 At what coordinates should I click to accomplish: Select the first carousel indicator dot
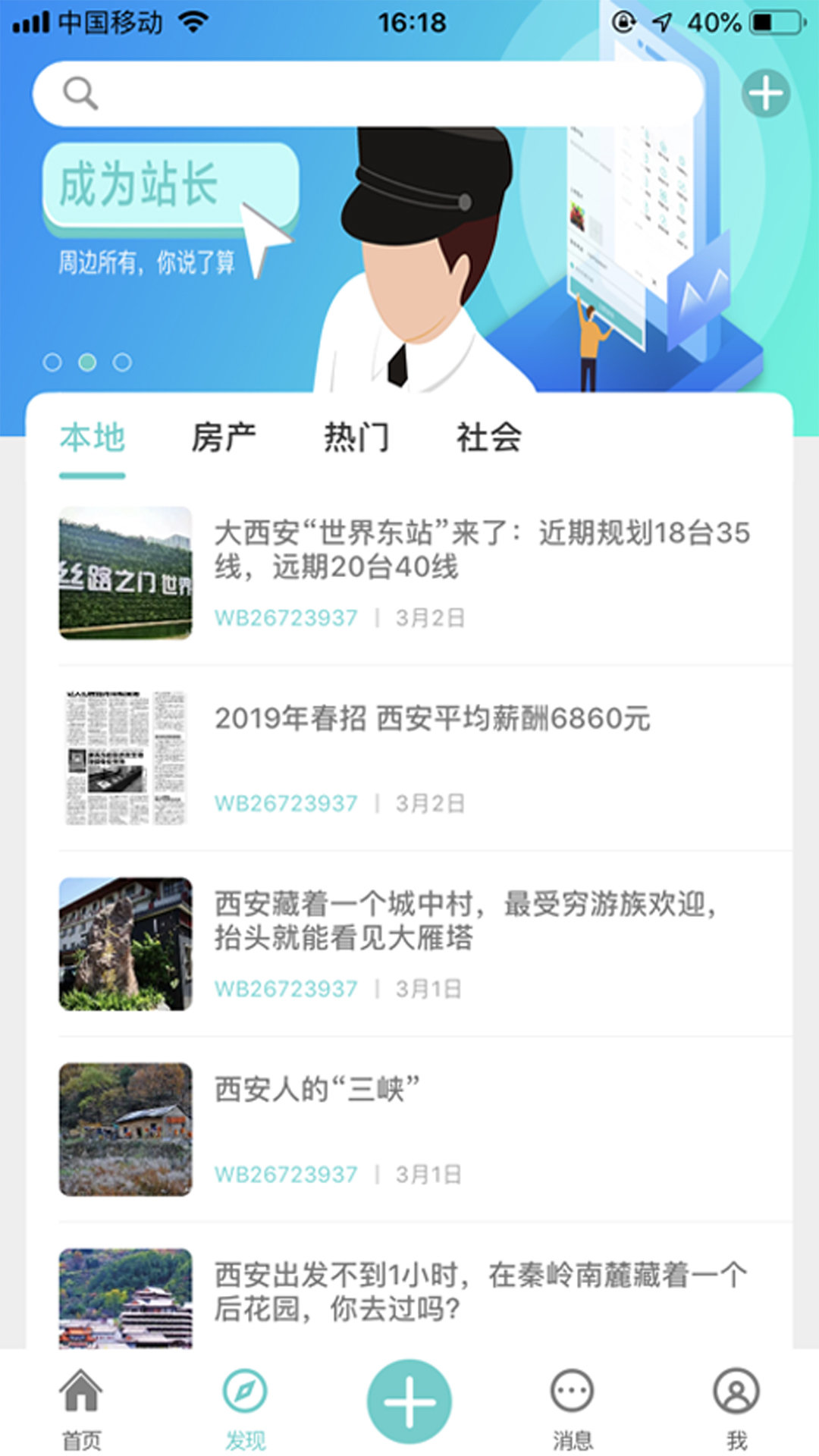click(x=53, y=362)
